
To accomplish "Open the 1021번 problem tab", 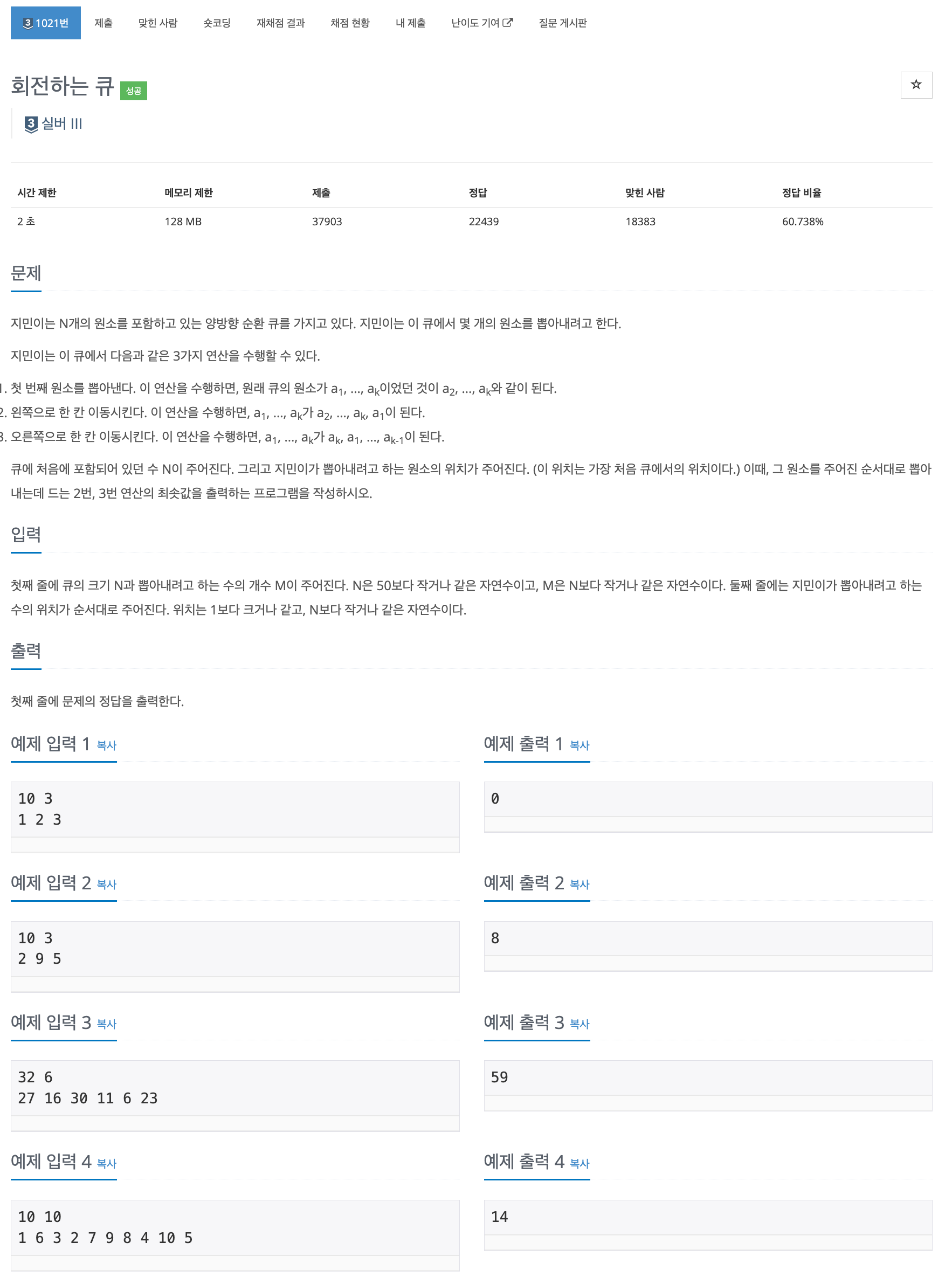I will tap(45, 23).
